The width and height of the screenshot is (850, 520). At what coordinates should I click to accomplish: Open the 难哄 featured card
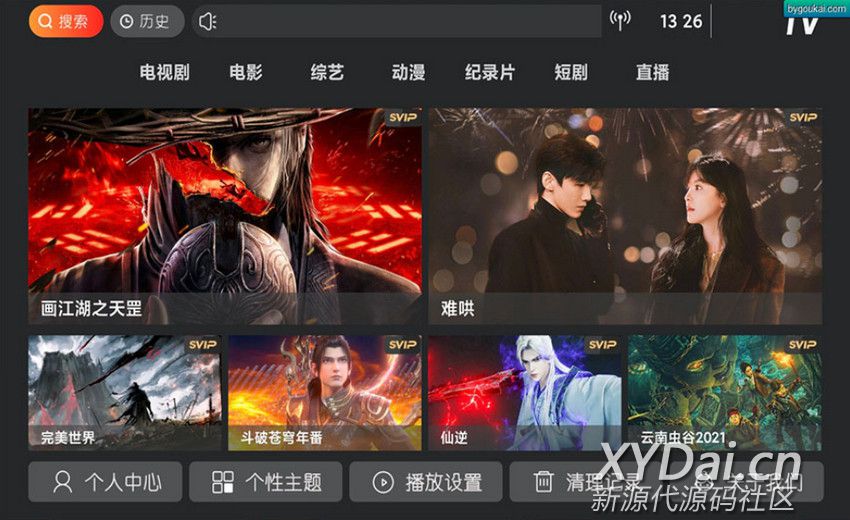625,215
